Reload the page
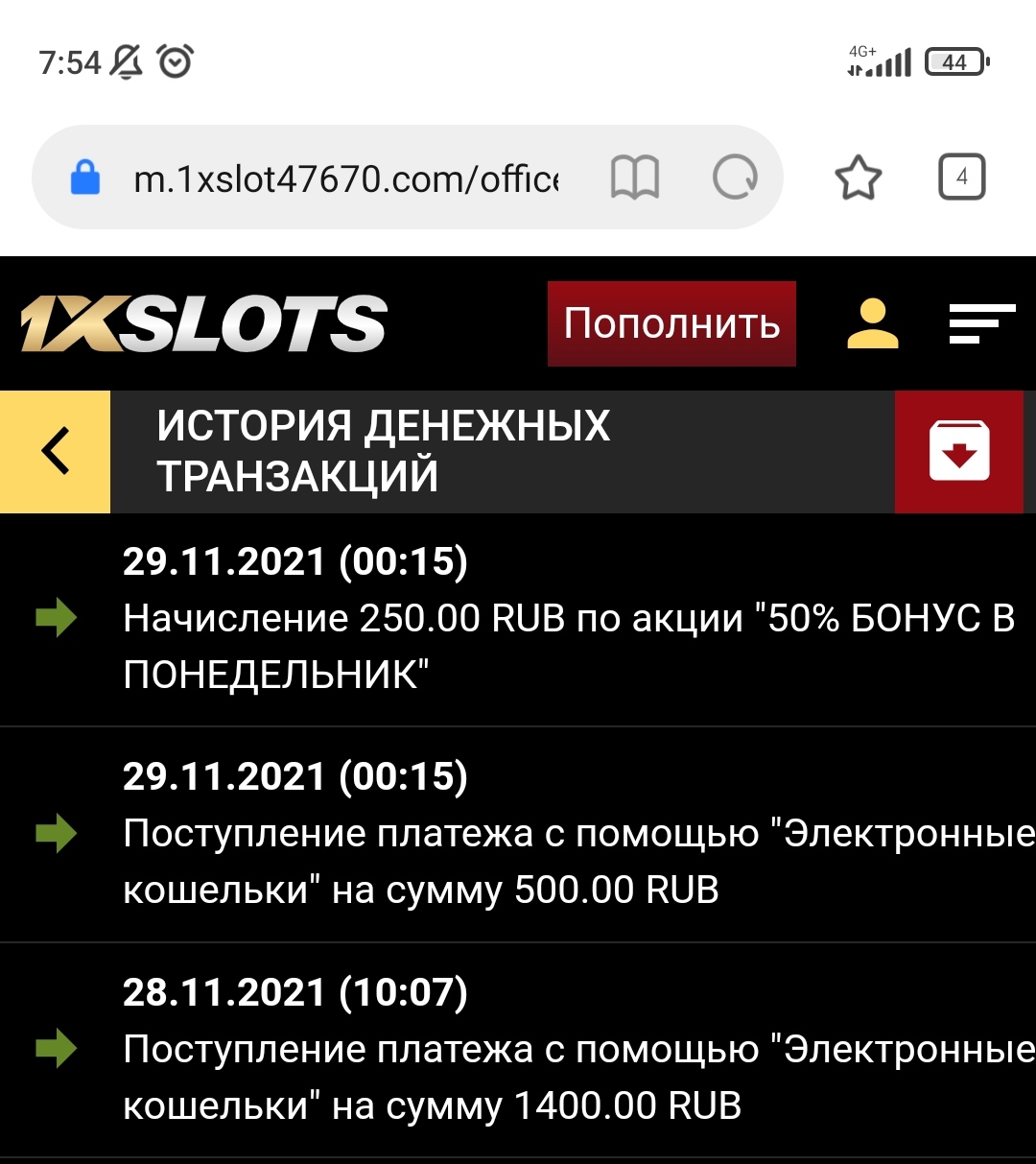This screenshot has height=1164, width=1036. [735, 178]
